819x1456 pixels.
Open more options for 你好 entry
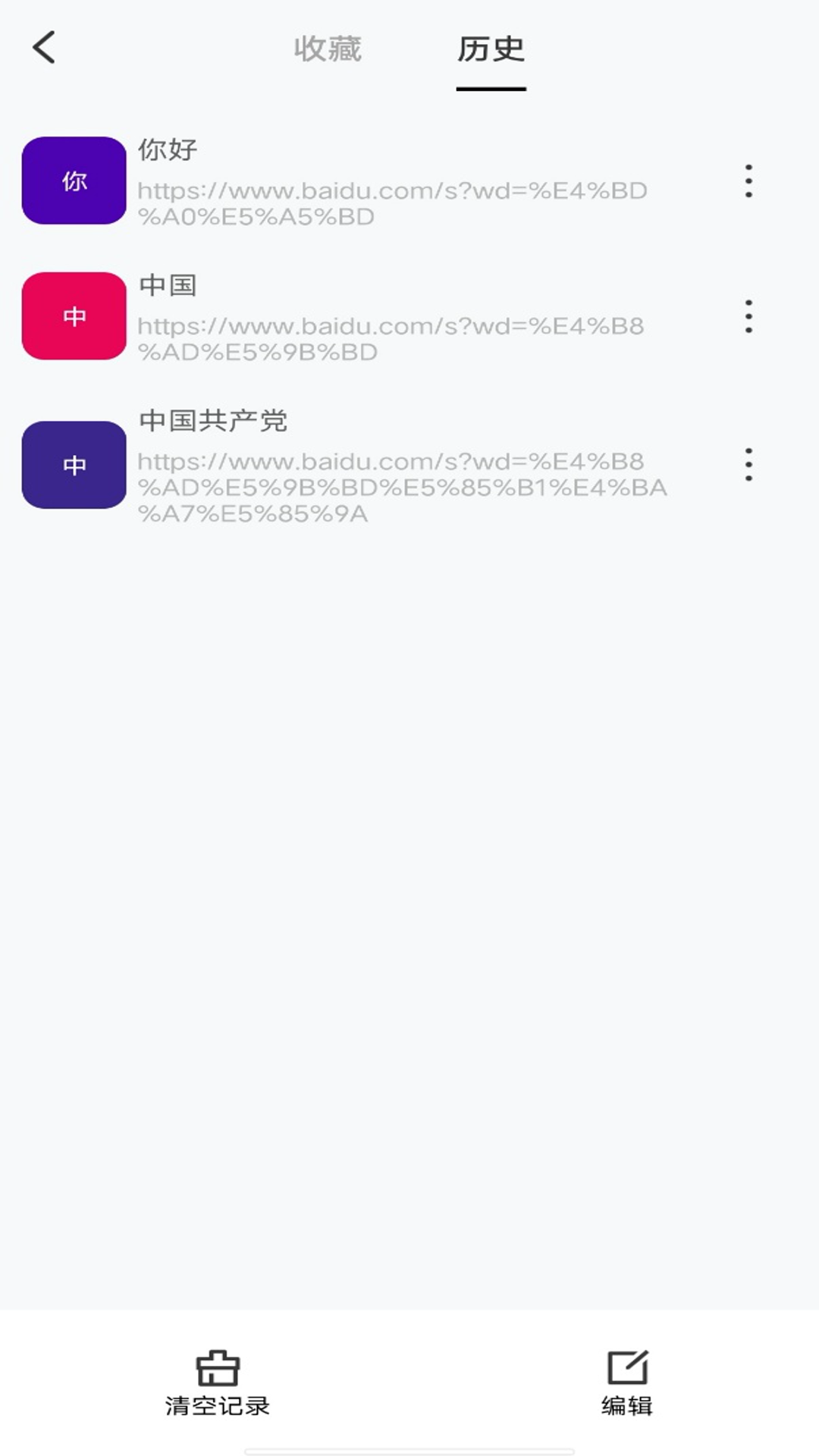748,181
